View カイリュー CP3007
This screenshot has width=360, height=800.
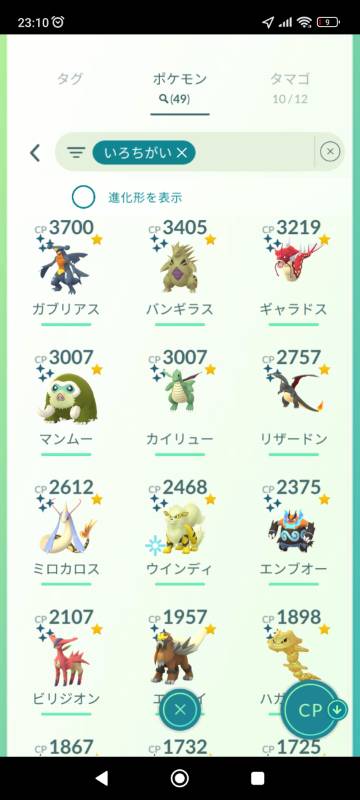[179, 402]
